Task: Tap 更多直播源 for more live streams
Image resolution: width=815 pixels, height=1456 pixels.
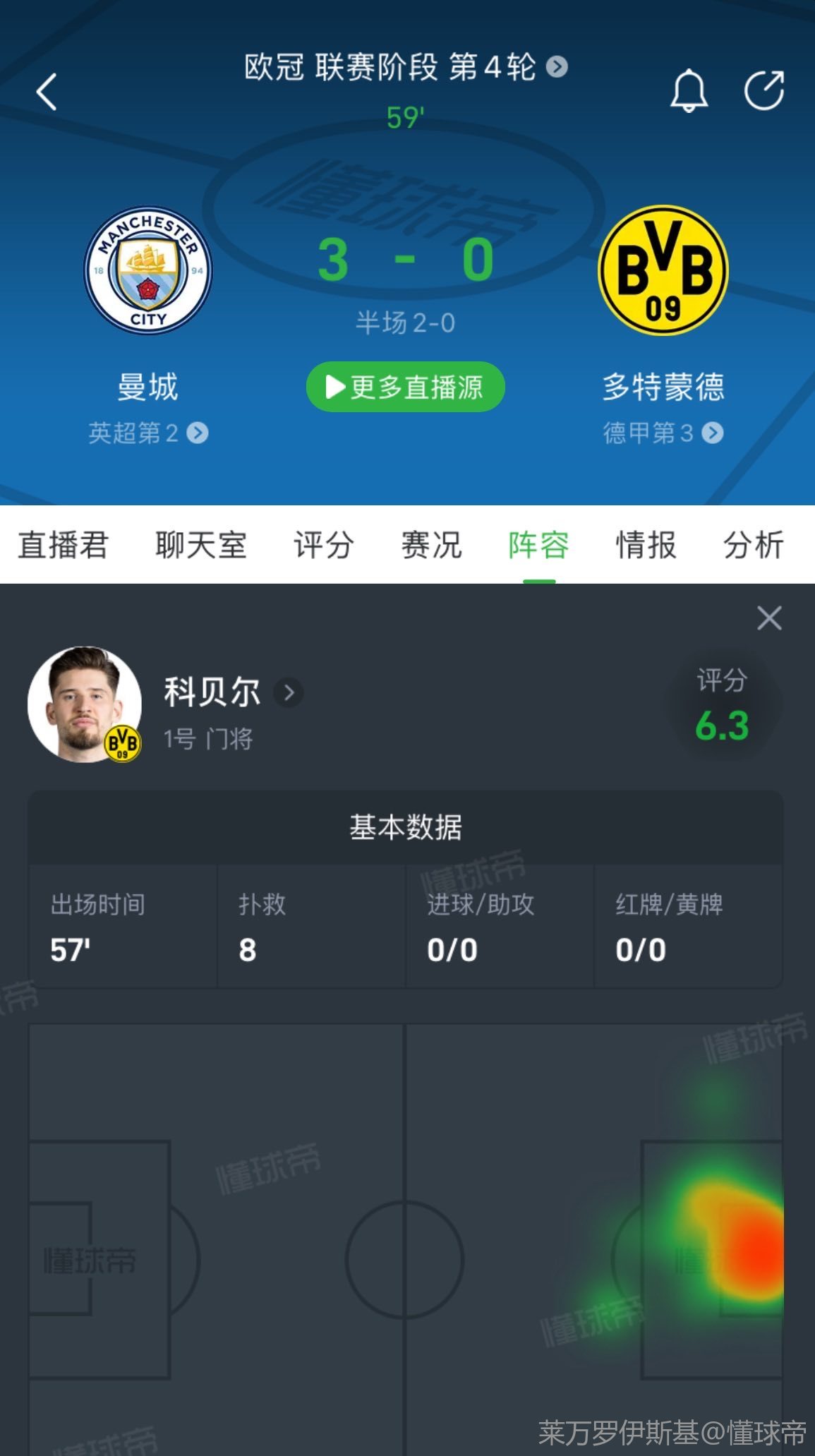Action: pos(405,387)
